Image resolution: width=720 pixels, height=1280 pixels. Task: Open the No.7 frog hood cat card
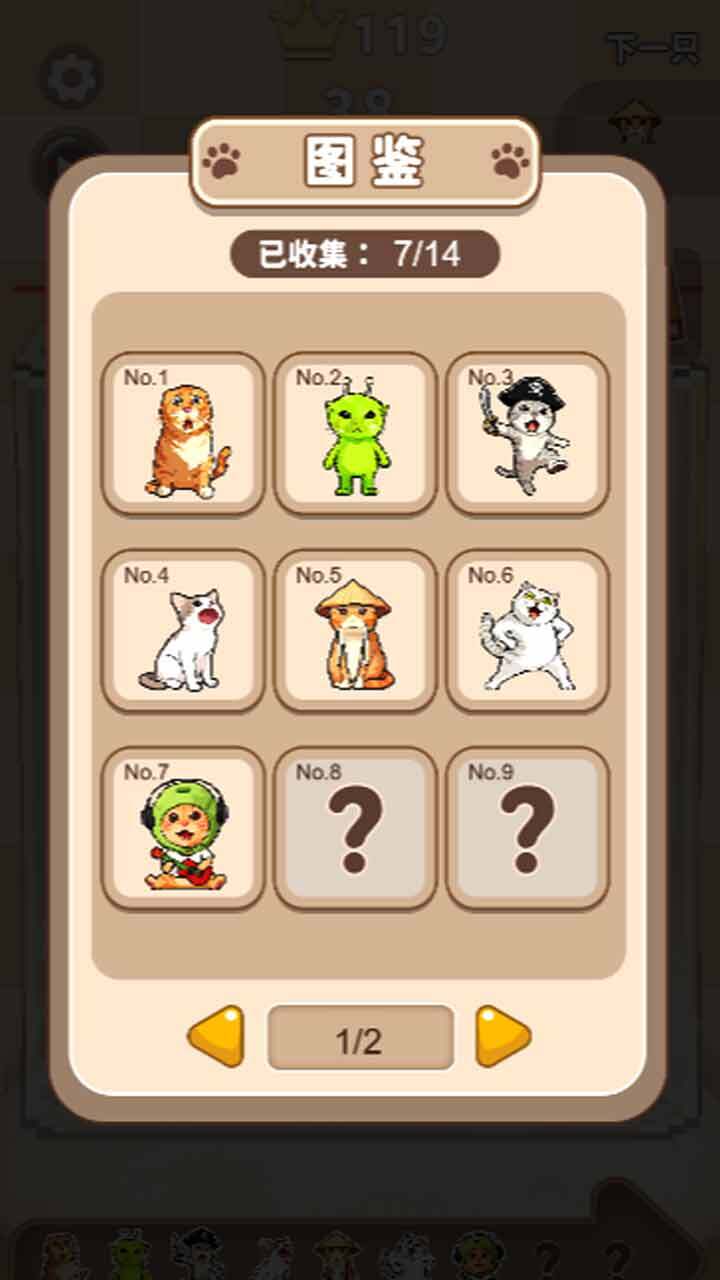pyautogui.click(x=183, y=828)
